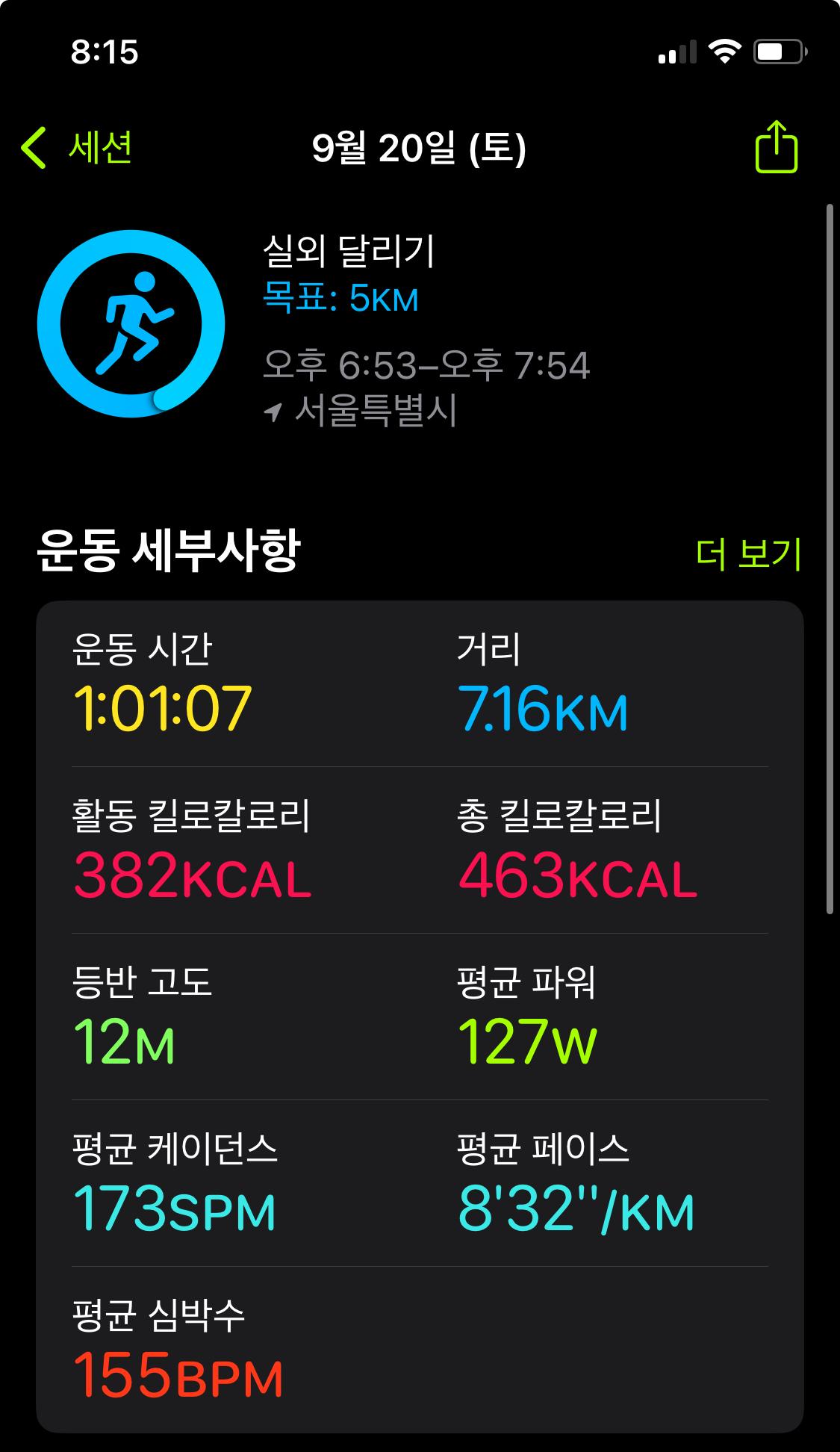The height and width of the screenshot is (1452, 840).
Task: Open the 운동 세부사항 metrics card
Action: tap(420, 1016)
